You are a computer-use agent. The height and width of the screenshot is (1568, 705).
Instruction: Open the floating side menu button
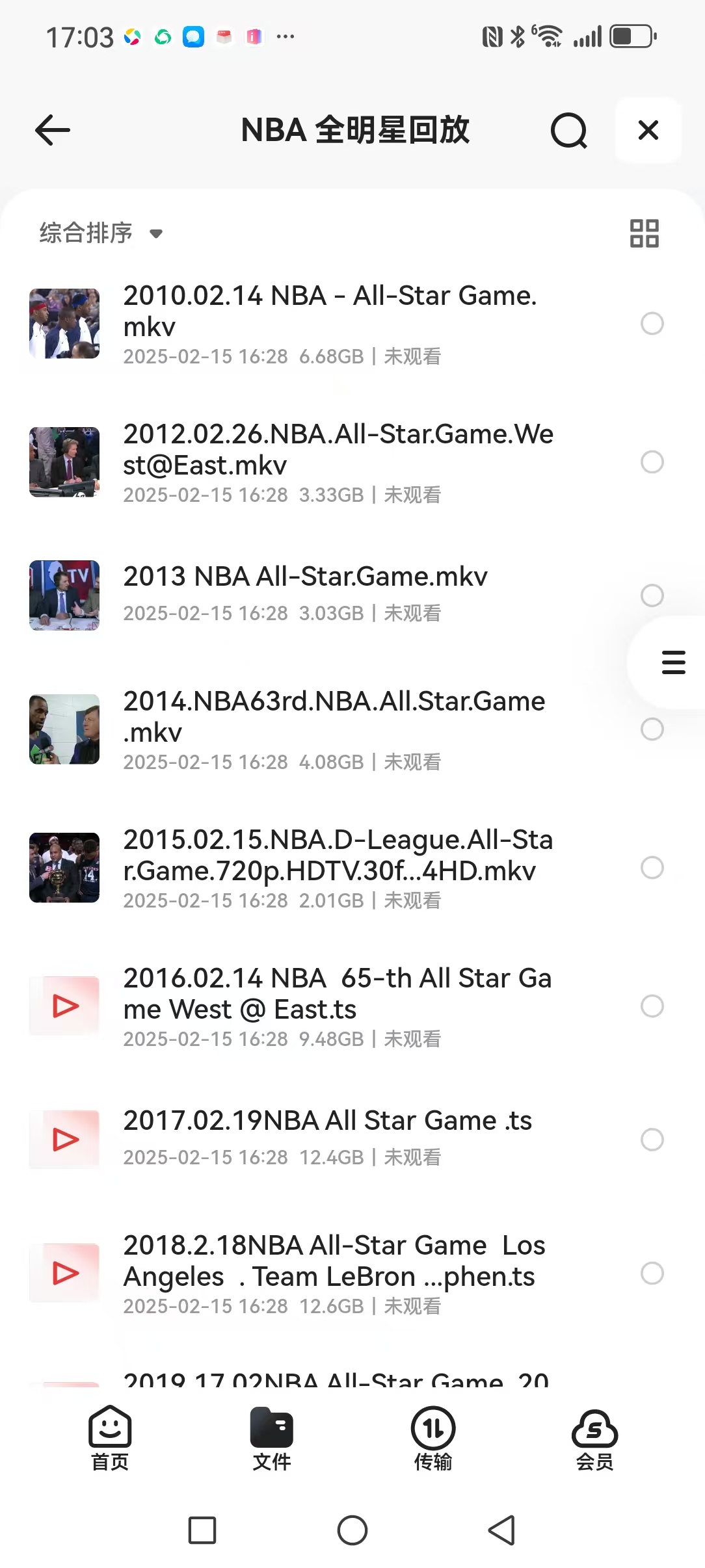[x=673, y=662]
